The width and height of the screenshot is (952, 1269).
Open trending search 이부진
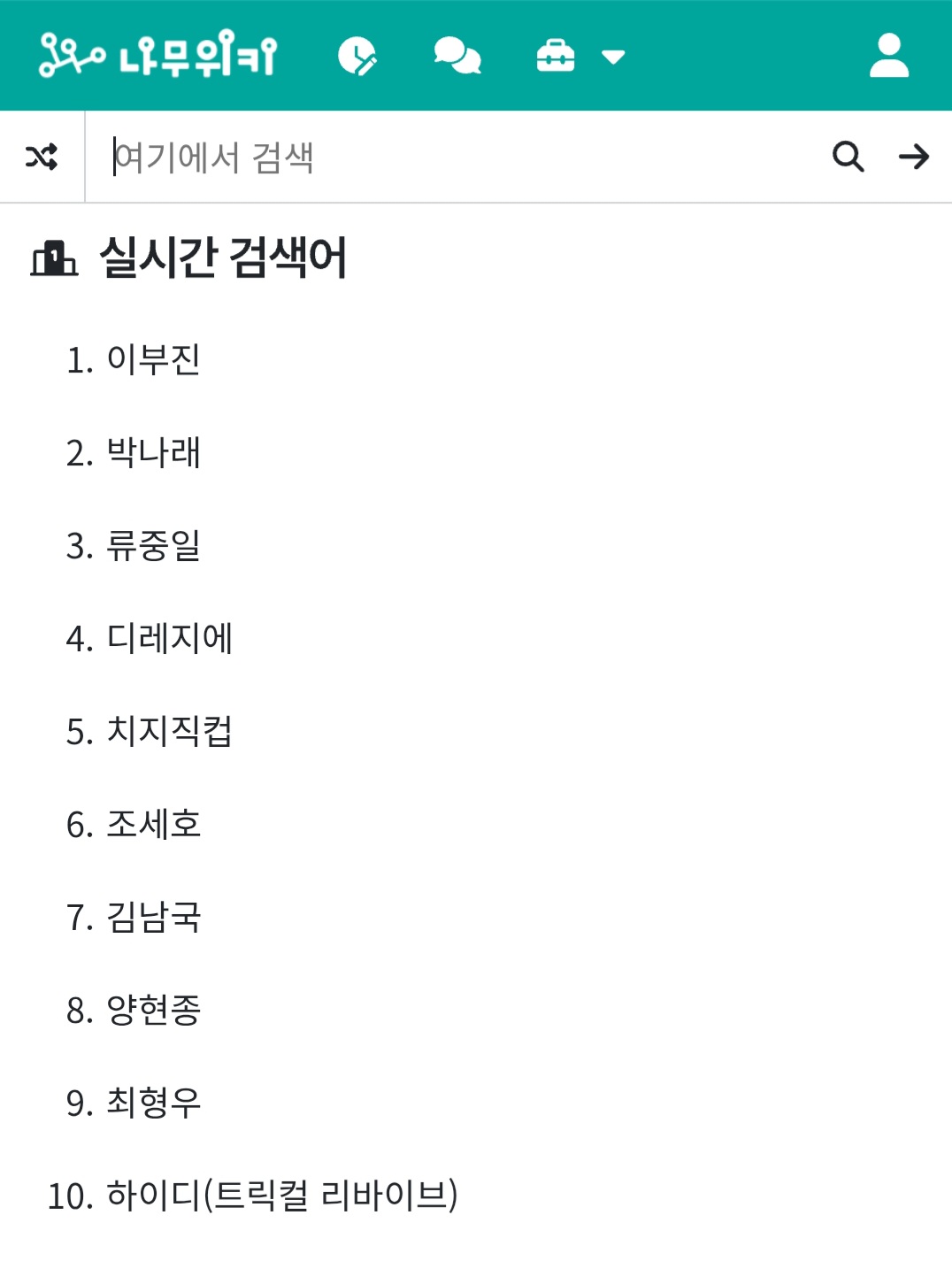pos(153,360)
